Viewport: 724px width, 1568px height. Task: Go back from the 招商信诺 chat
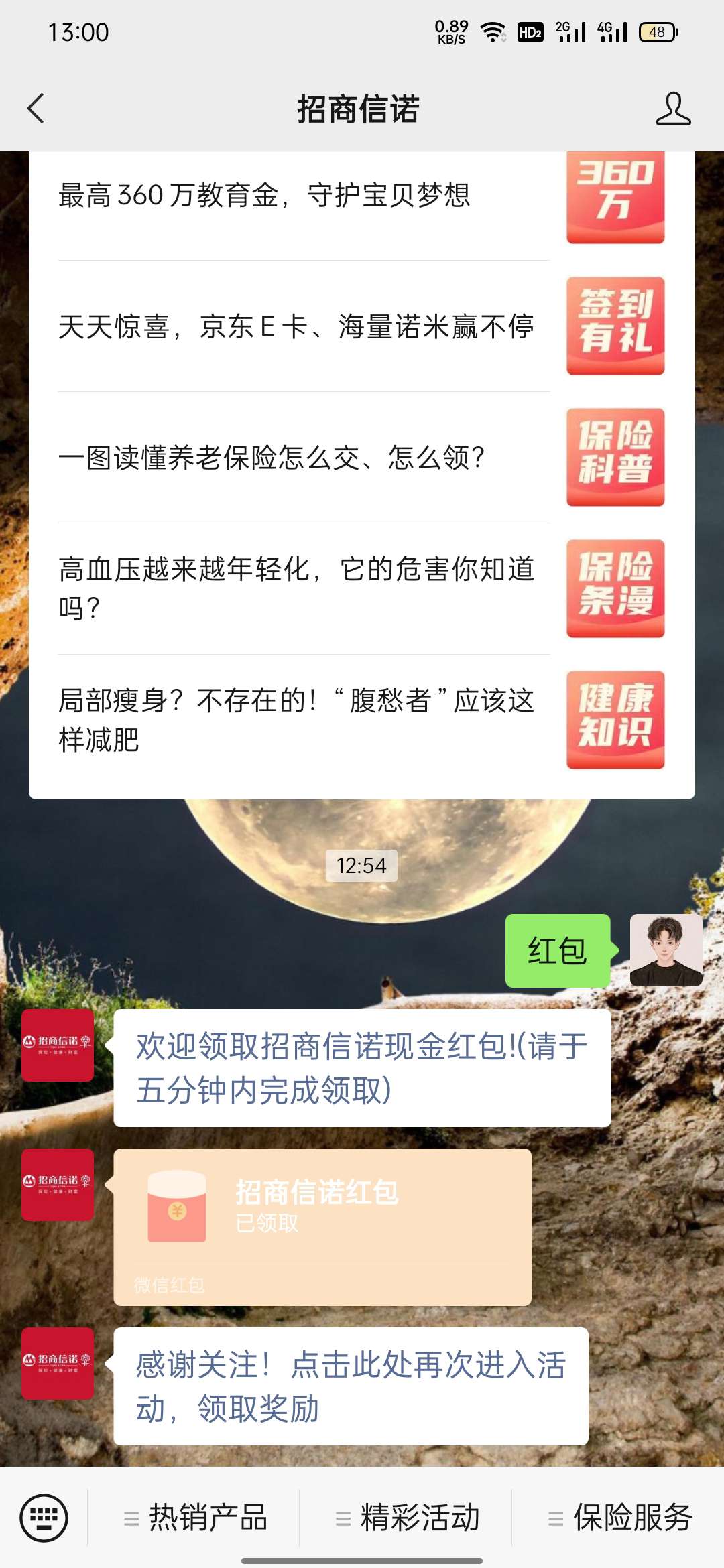[36, 109]
